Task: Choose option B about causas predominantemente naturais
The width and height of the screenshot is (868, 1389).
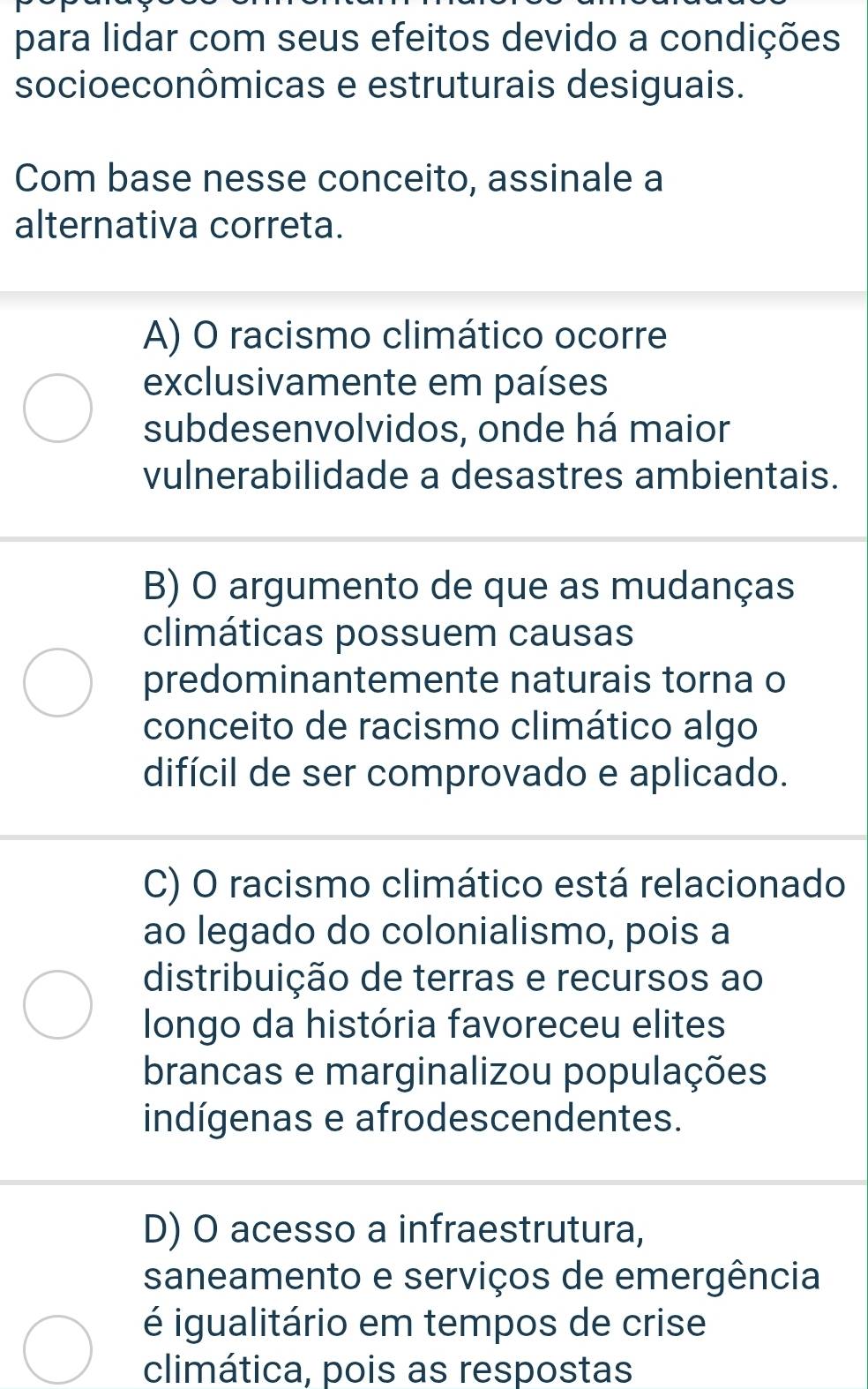Action: coord(56,682)
